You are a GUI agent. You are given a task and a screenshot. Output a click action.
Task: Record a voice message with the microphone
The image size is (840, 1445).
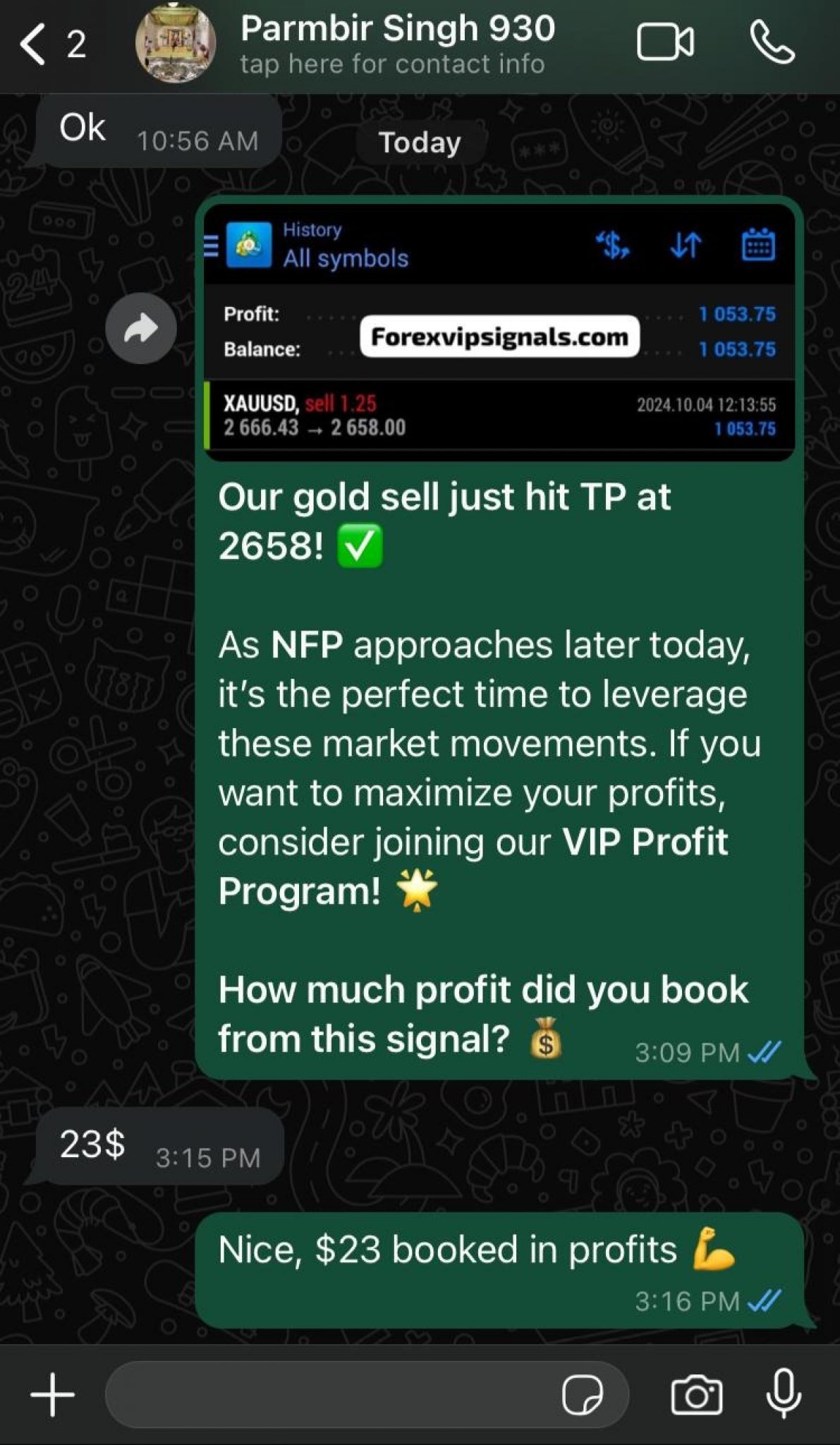coord(783,1393)
